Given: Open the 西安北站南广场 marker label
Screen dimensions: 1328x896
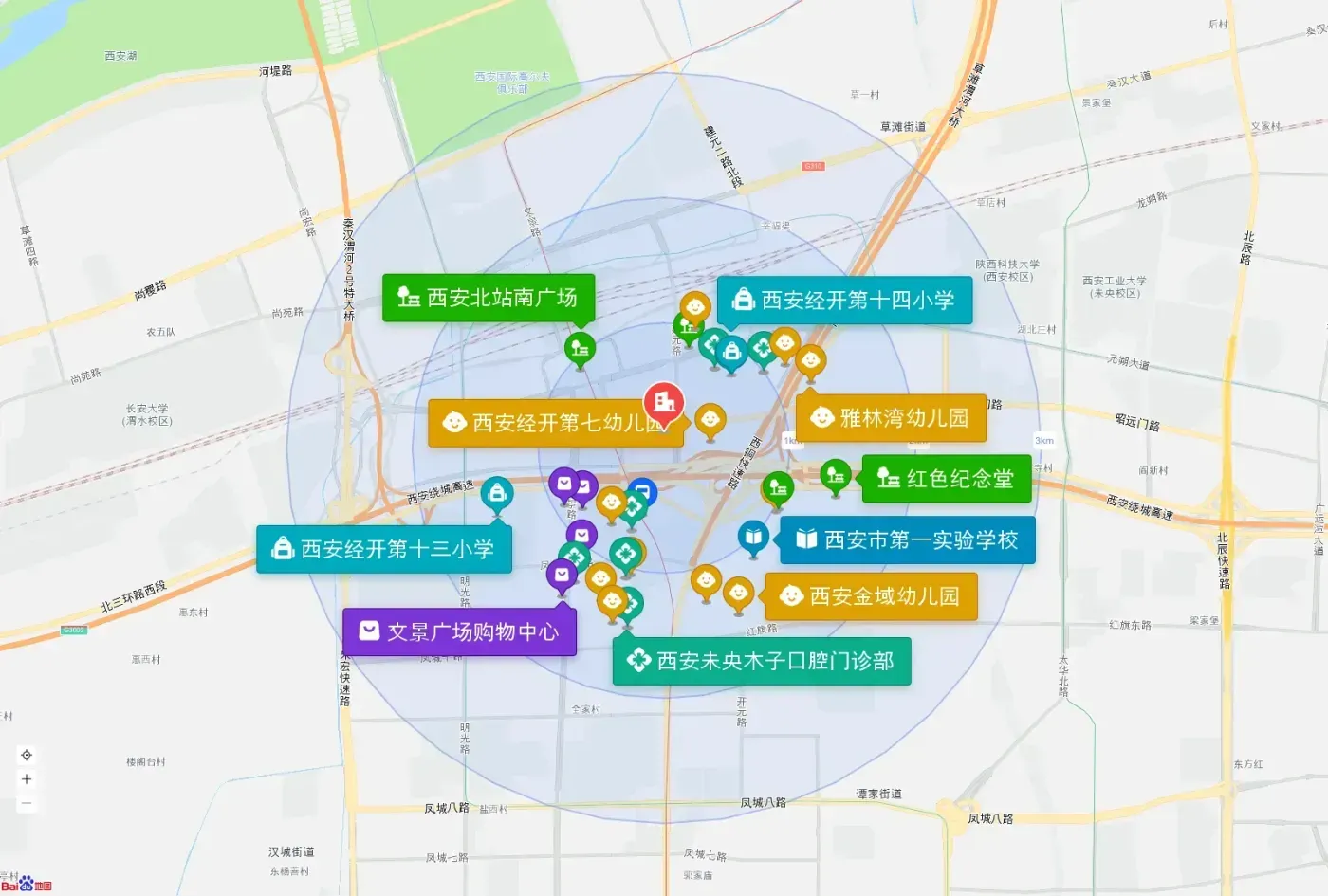Looking at the screenshot, I should [489, 298].
